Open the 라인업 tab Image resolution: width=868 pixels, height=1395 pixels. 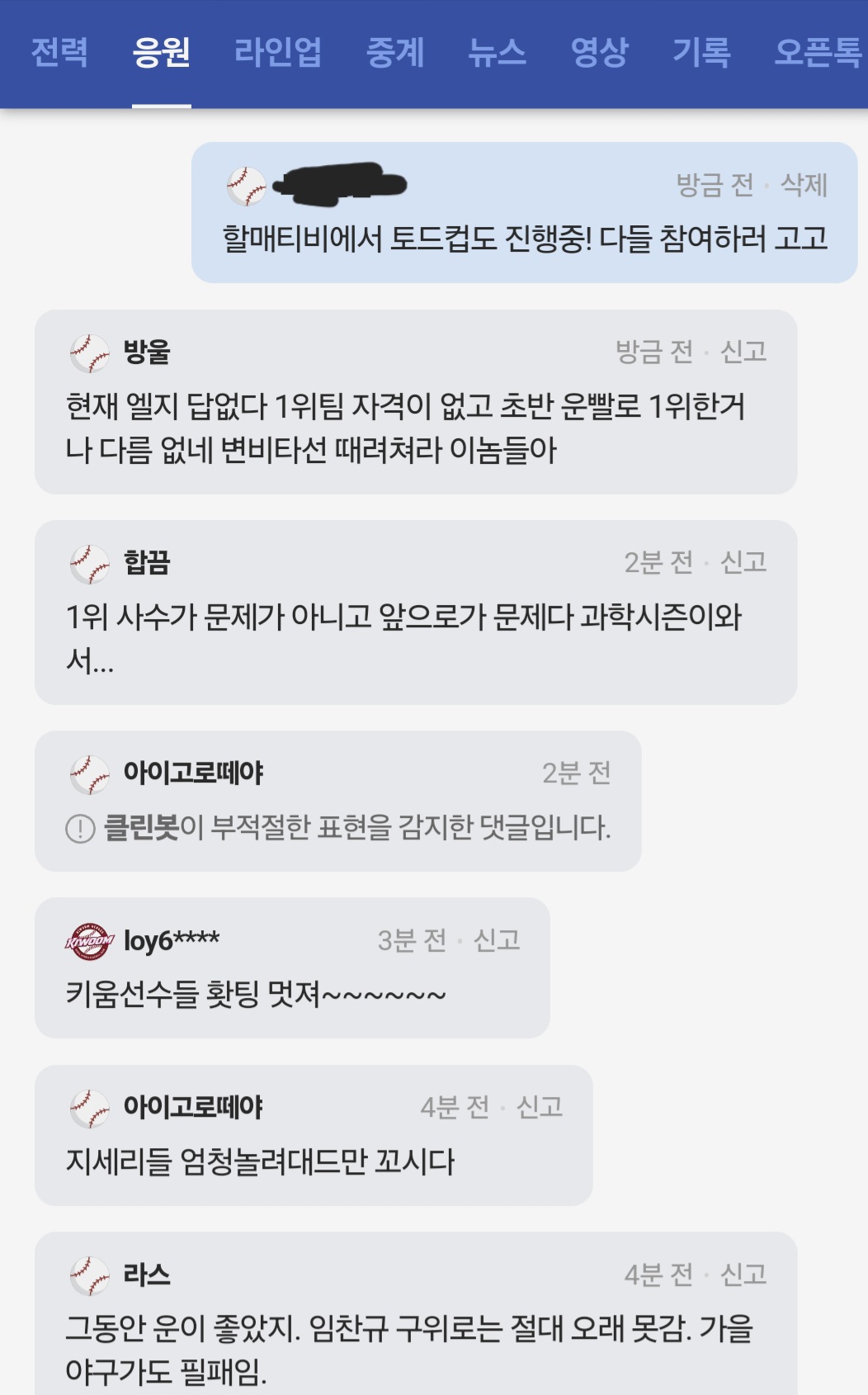click(x=278, y=53)
